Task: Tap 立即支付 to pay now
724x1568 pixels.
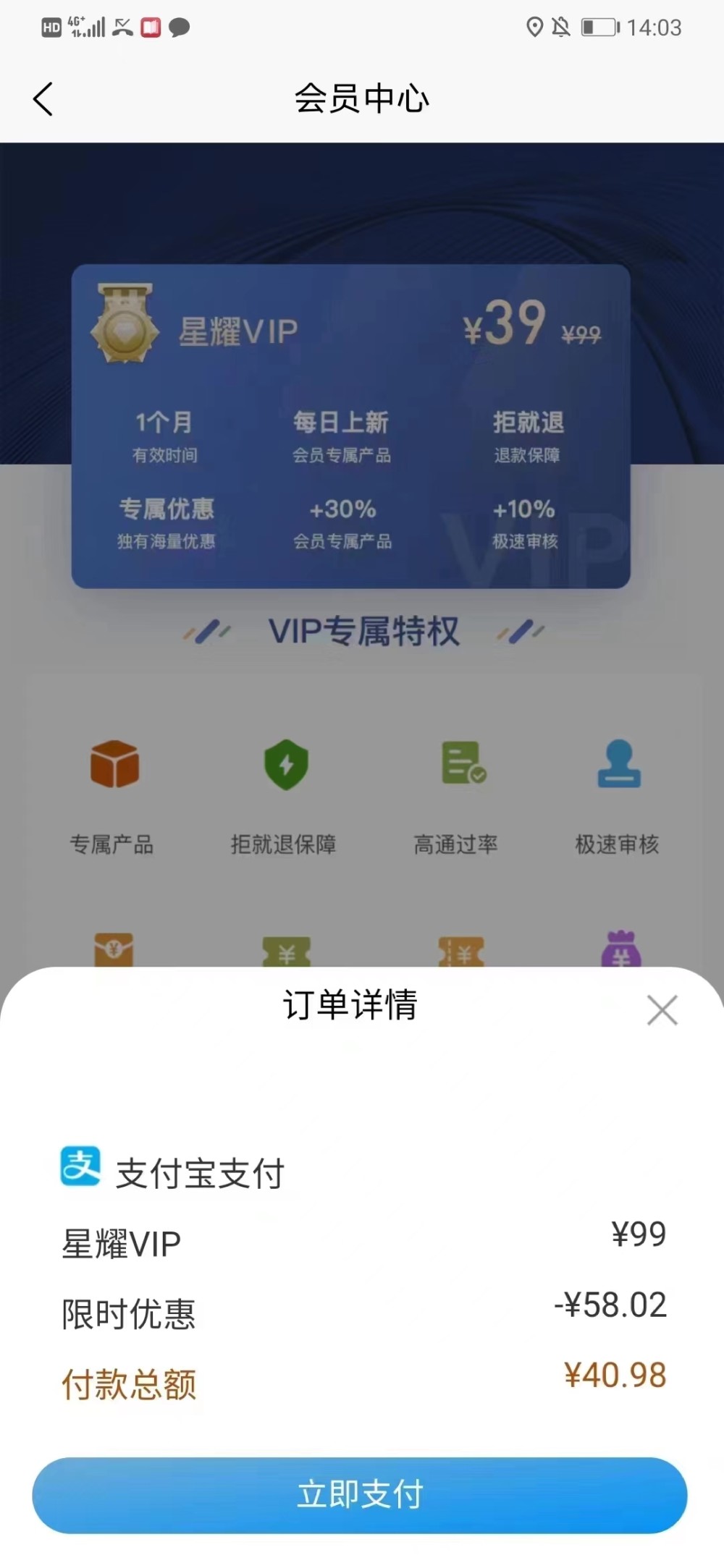Action: click(x=362, y=1496)
